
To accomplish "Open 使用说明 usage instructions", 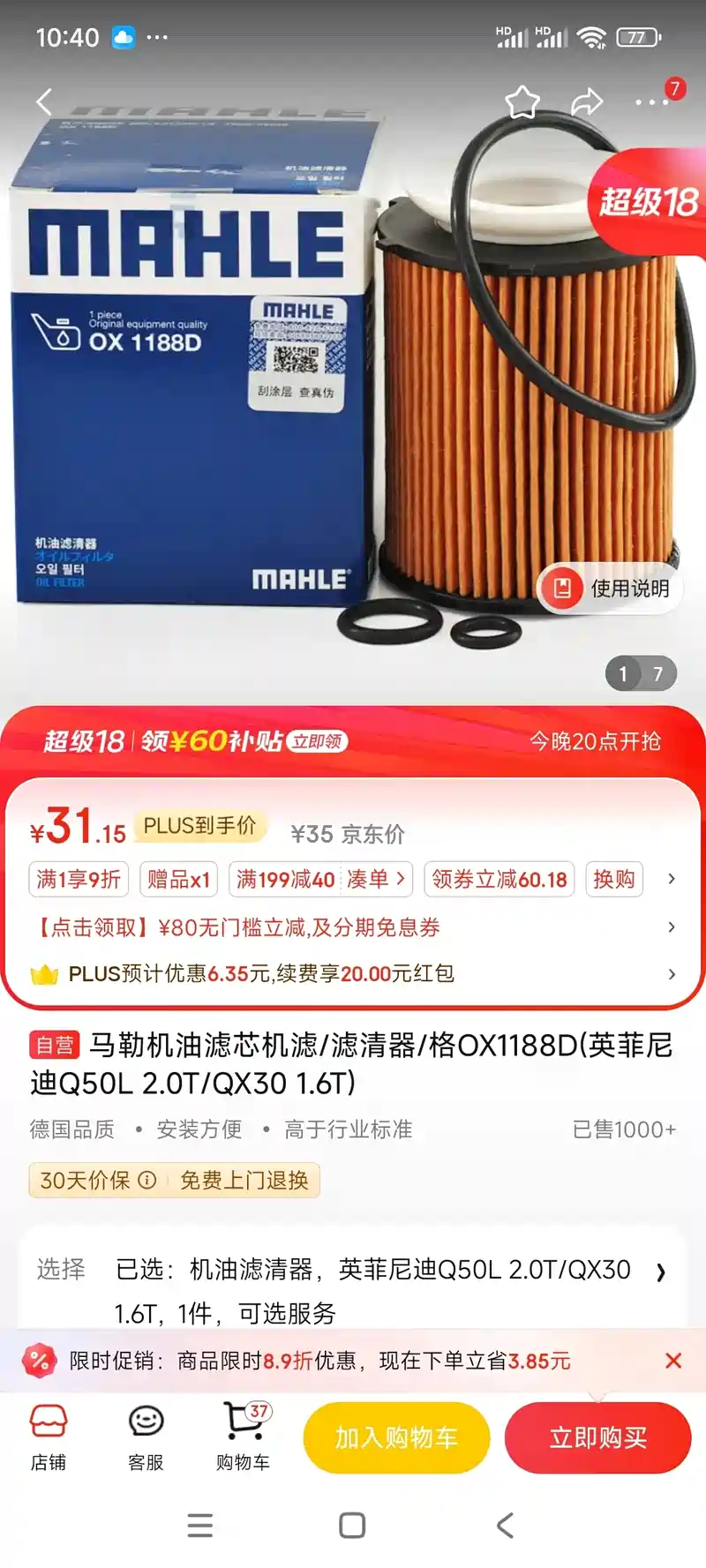I will pos(610,588).
